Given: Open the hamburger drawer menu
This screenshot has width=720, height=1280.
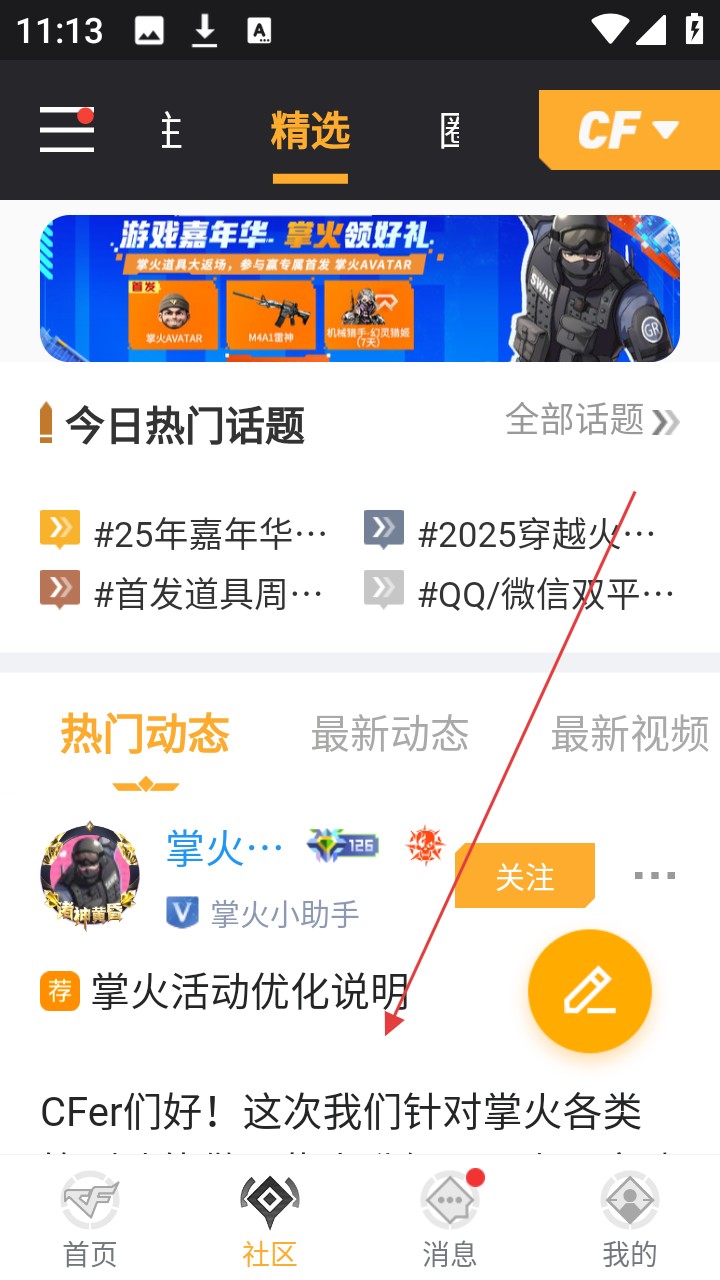Looking at the screenshot, I should [66, 130].
